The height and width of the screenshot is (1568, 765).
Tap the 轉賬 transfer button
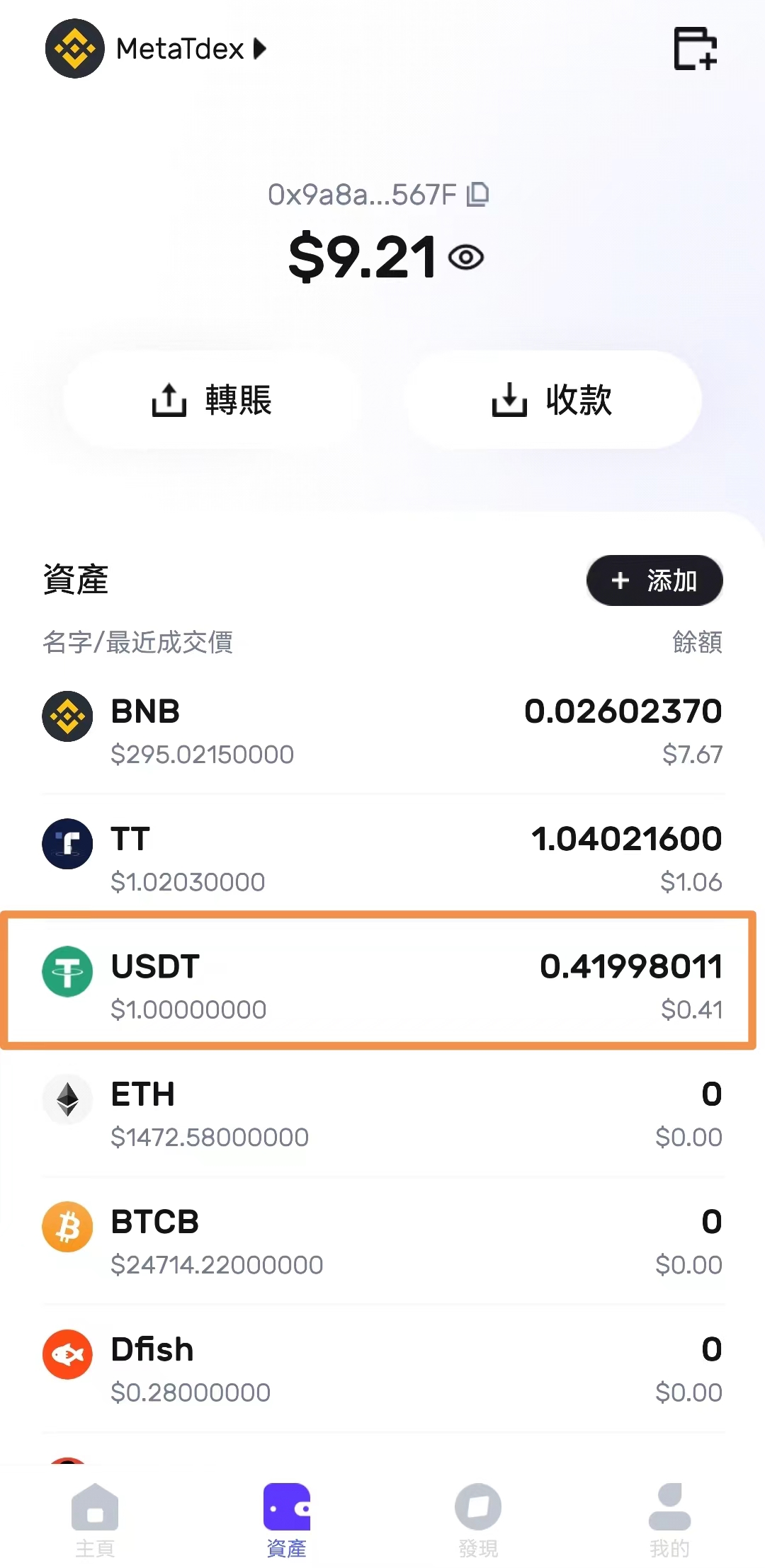212,400
